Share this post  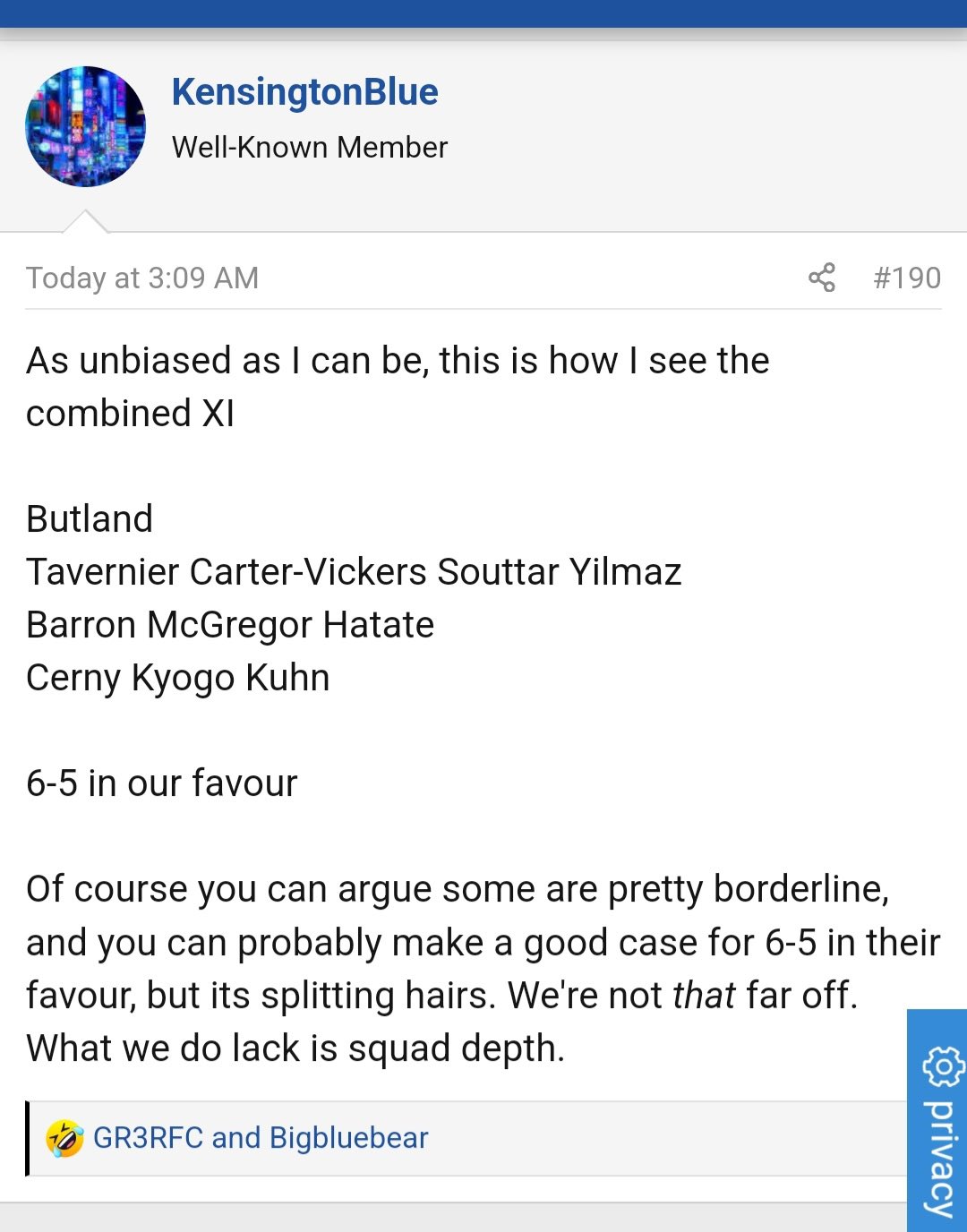[821, 278]
